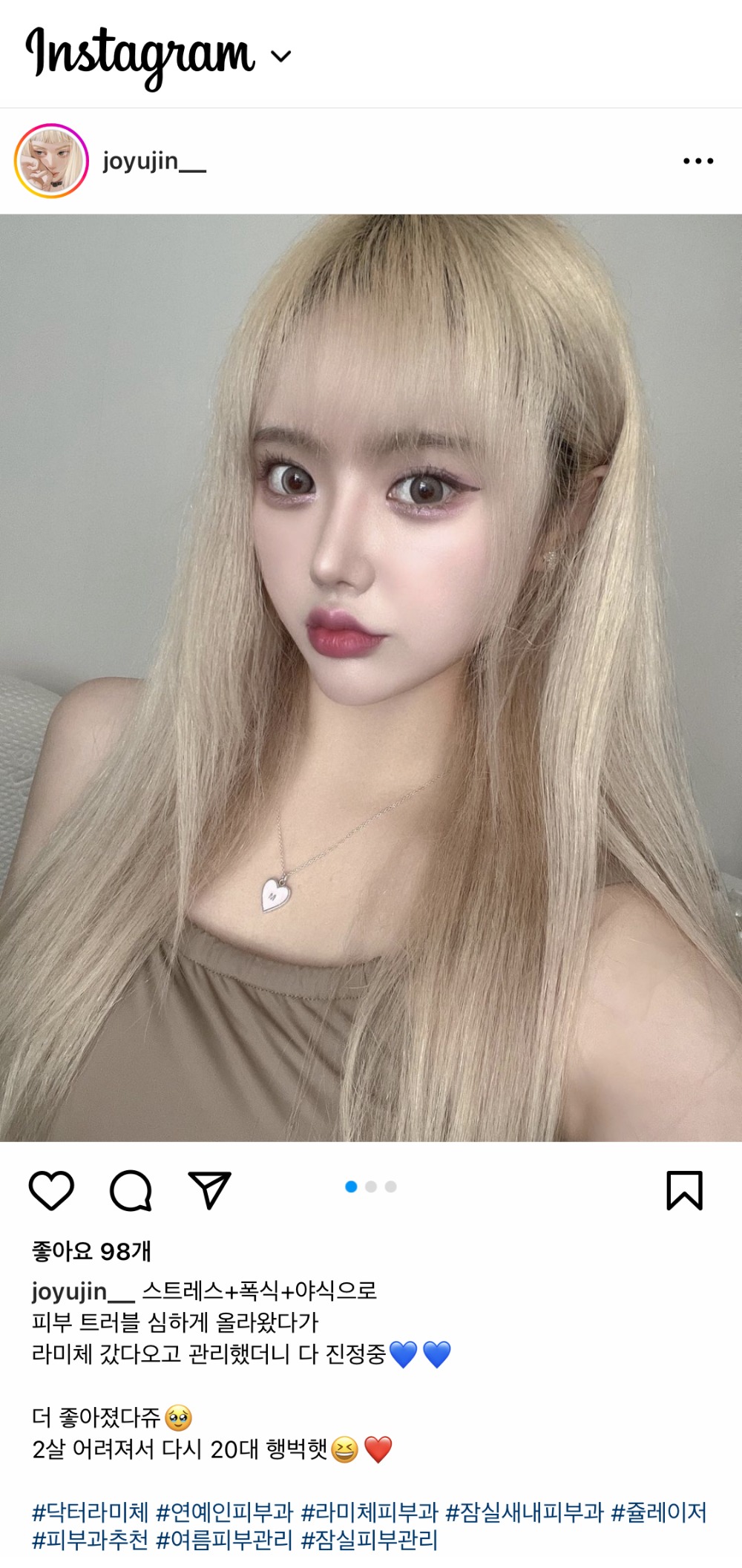
Task: Open joyujin__ profile from the post header
Action: coord(154,161)
